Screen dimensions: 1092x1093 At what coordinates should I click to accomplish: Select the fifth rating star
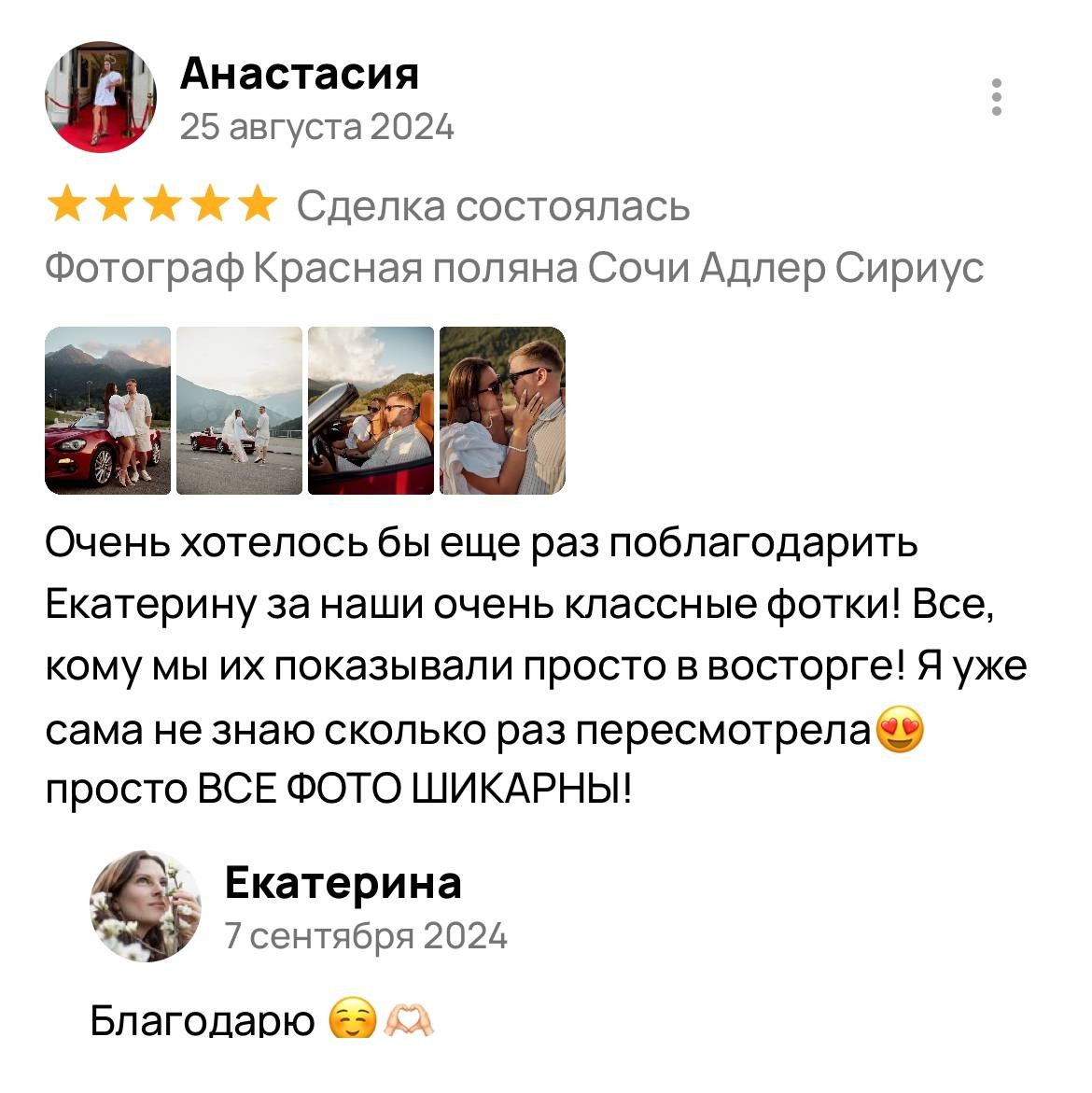[255, 203]
